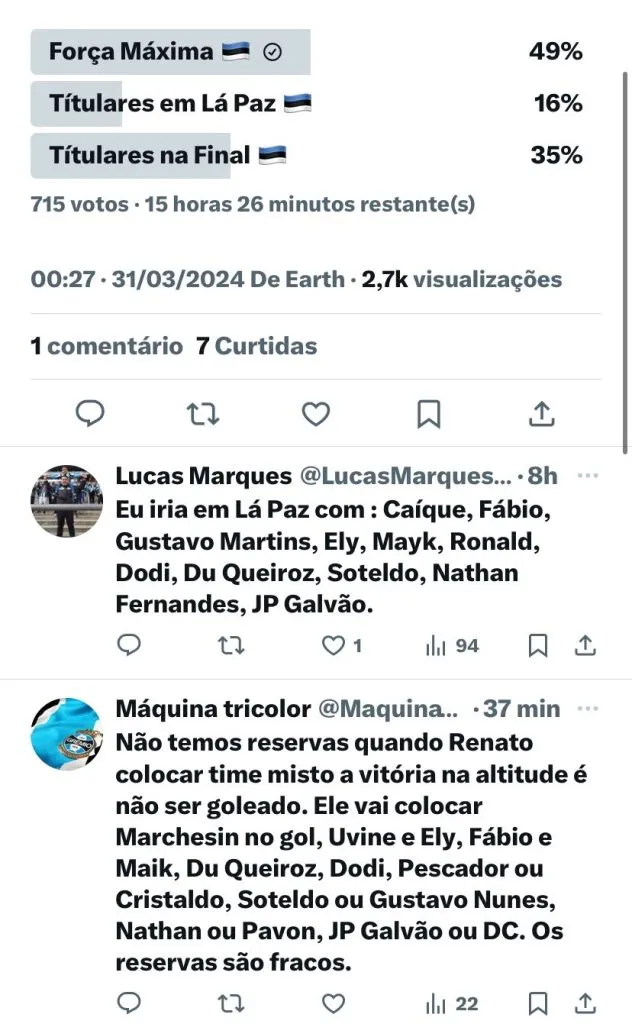This screenshot has width=632, height=1024.
Task: View analytics of Máquina tricolor's reply
Action: [x=452, y=1003]
